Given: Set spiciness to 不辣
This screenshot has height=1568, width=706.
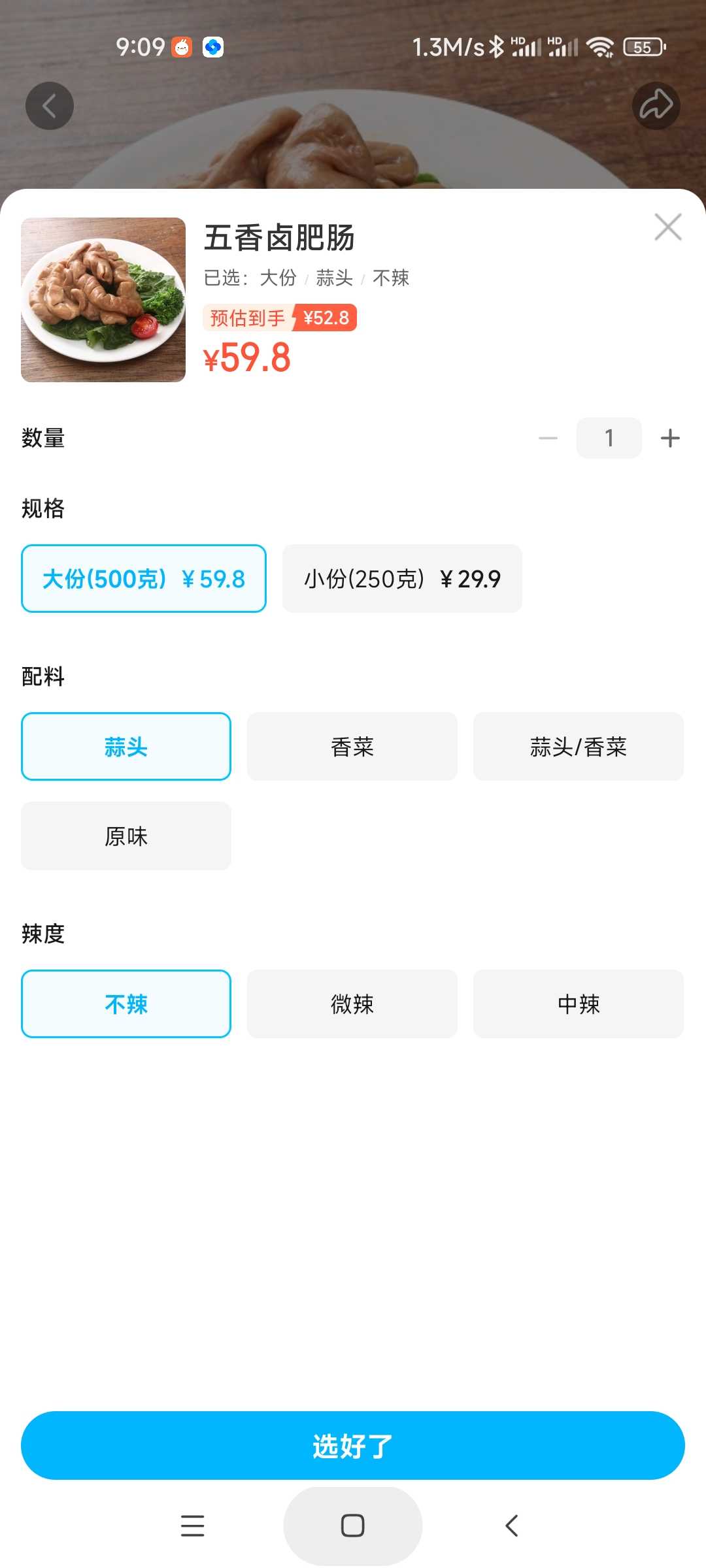Looking at the screenshot, I should click(126, 1004).
